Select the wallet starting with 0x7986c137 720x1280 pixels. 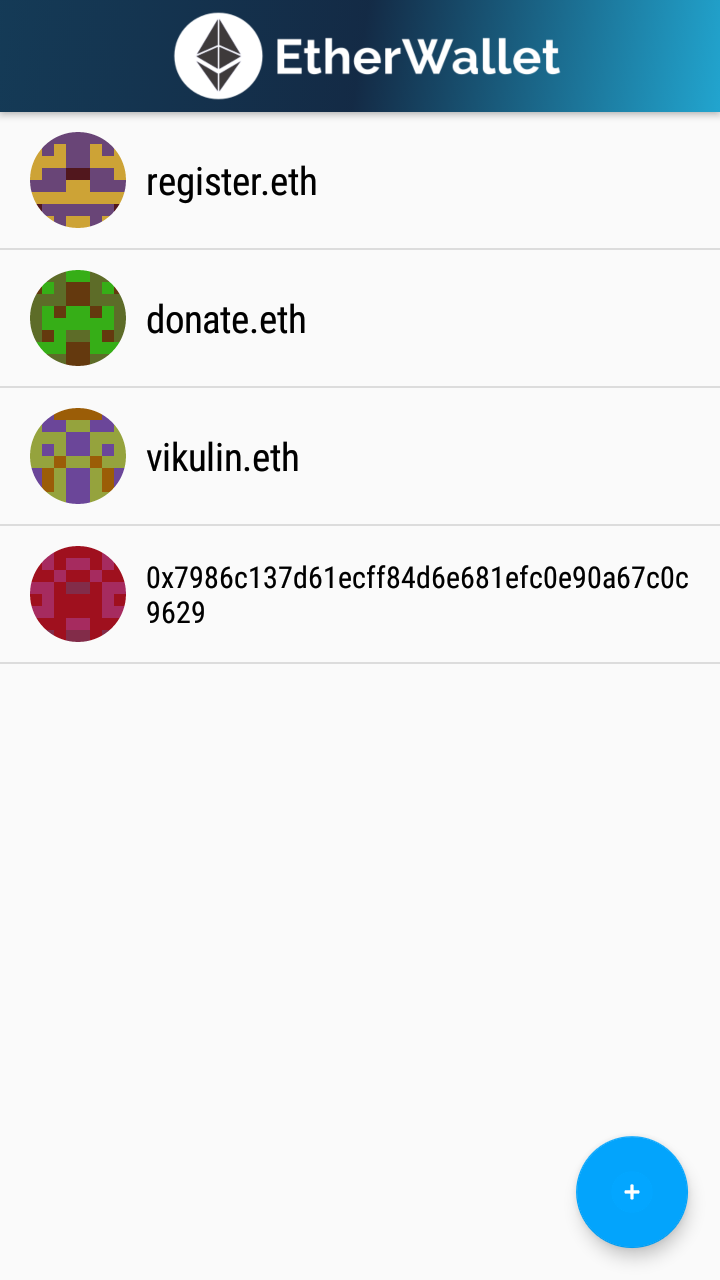360,593
